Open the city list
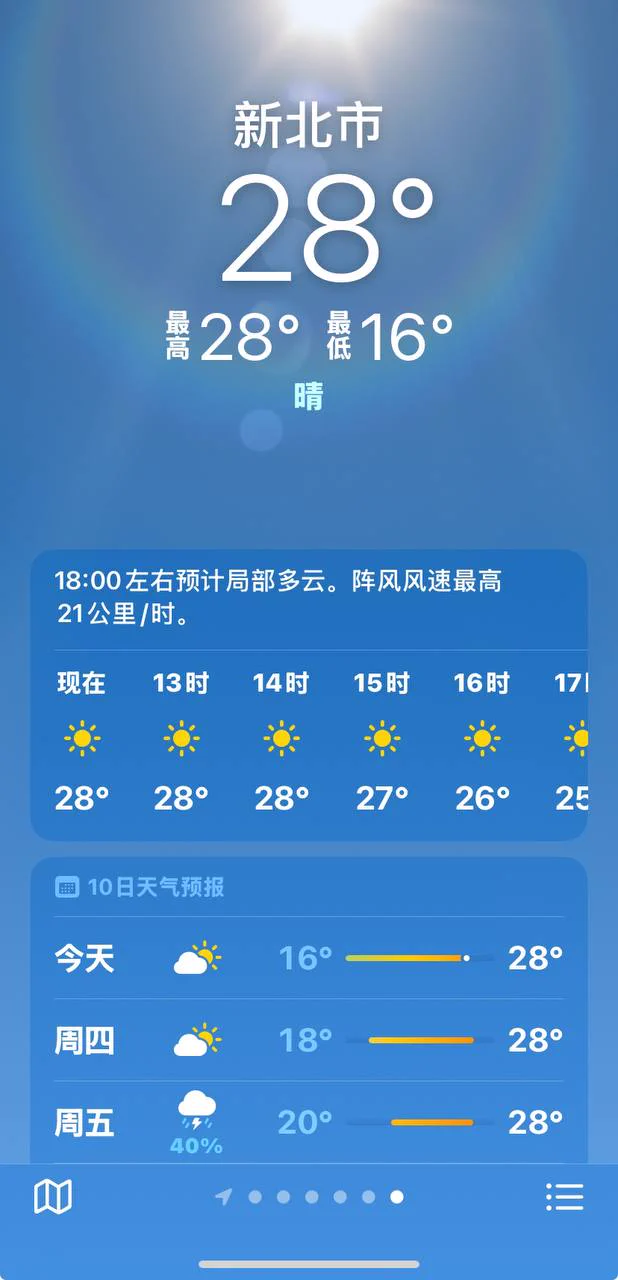618x1280 pixels. pos(564,1196)
